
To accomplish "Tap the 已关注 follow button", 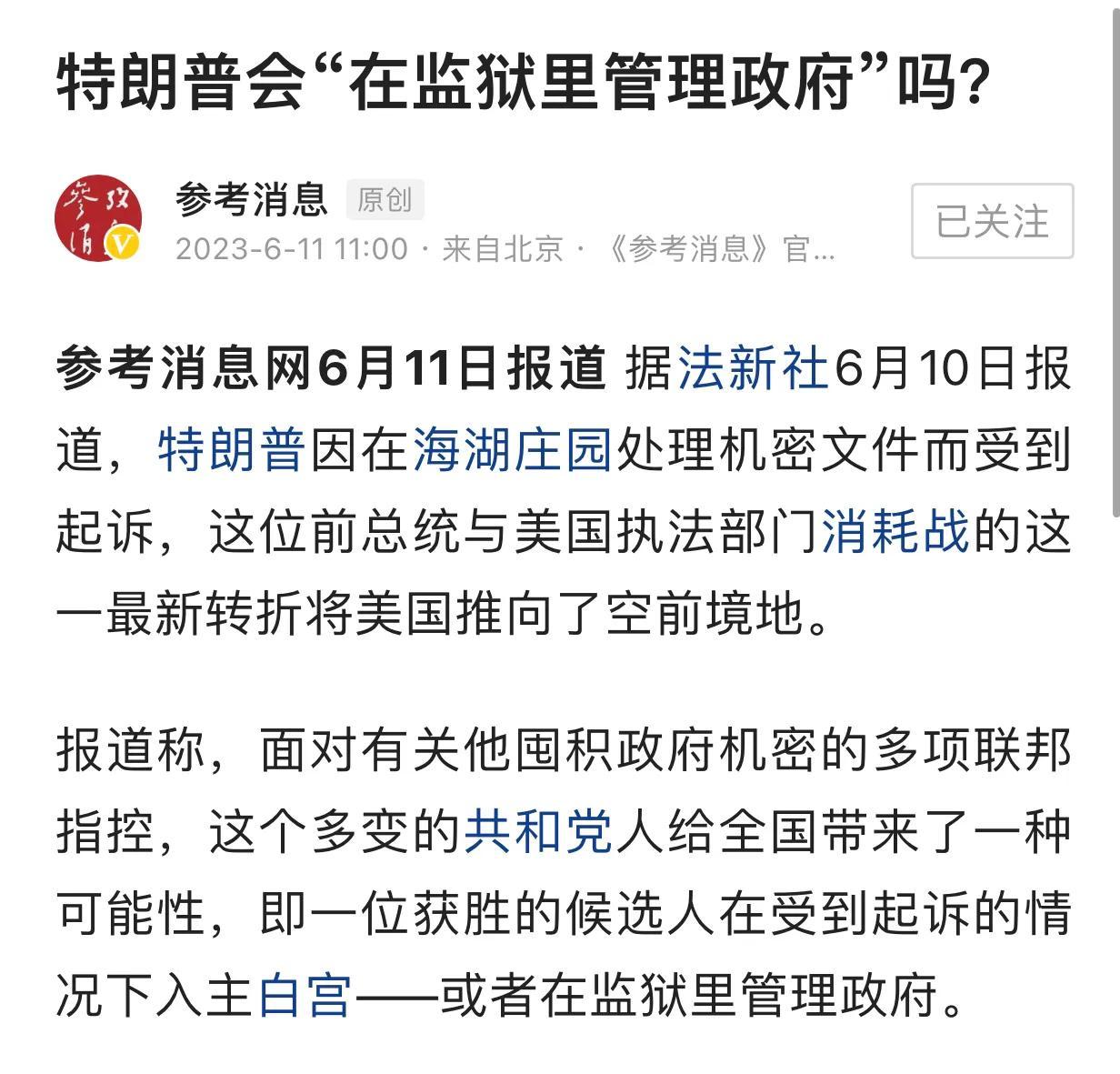I will (x=992, y=221).
